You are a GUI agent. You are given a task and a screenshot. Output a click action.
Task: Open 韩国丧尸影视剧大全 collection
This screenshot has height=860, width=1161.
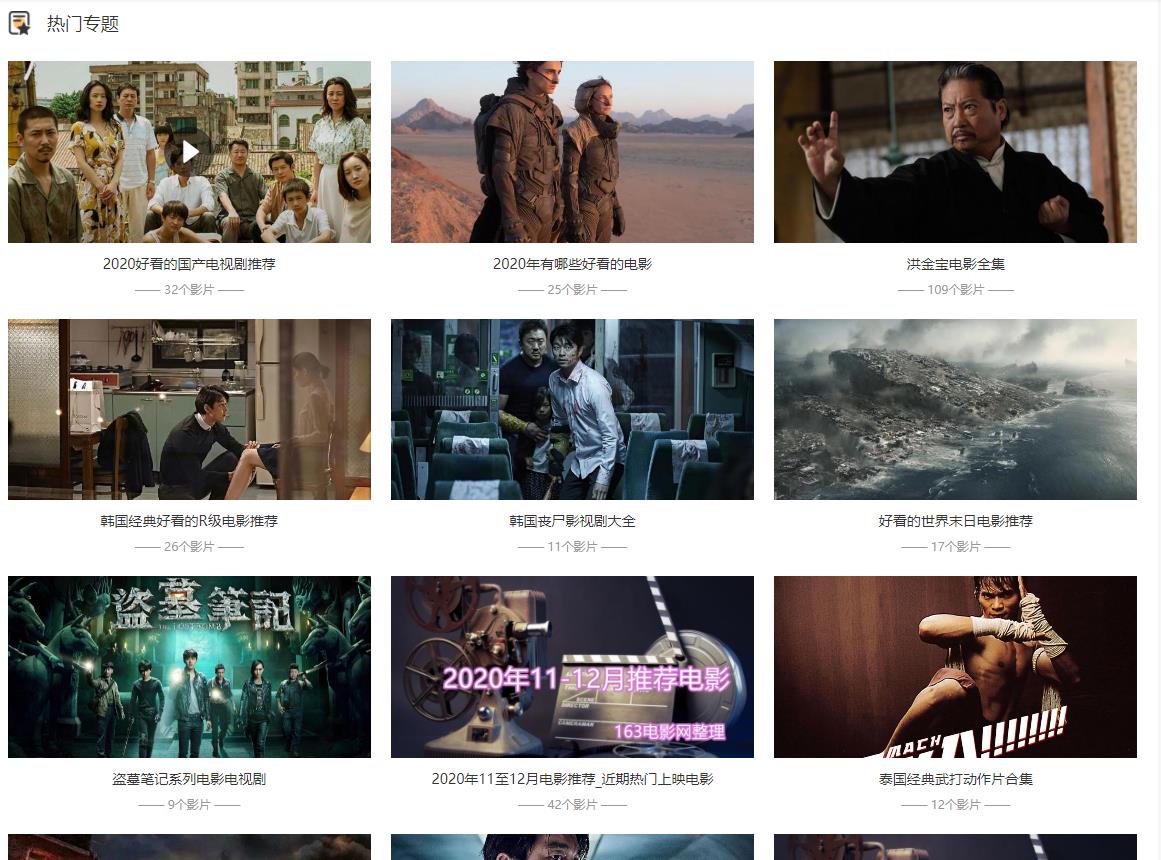(572, 521)
